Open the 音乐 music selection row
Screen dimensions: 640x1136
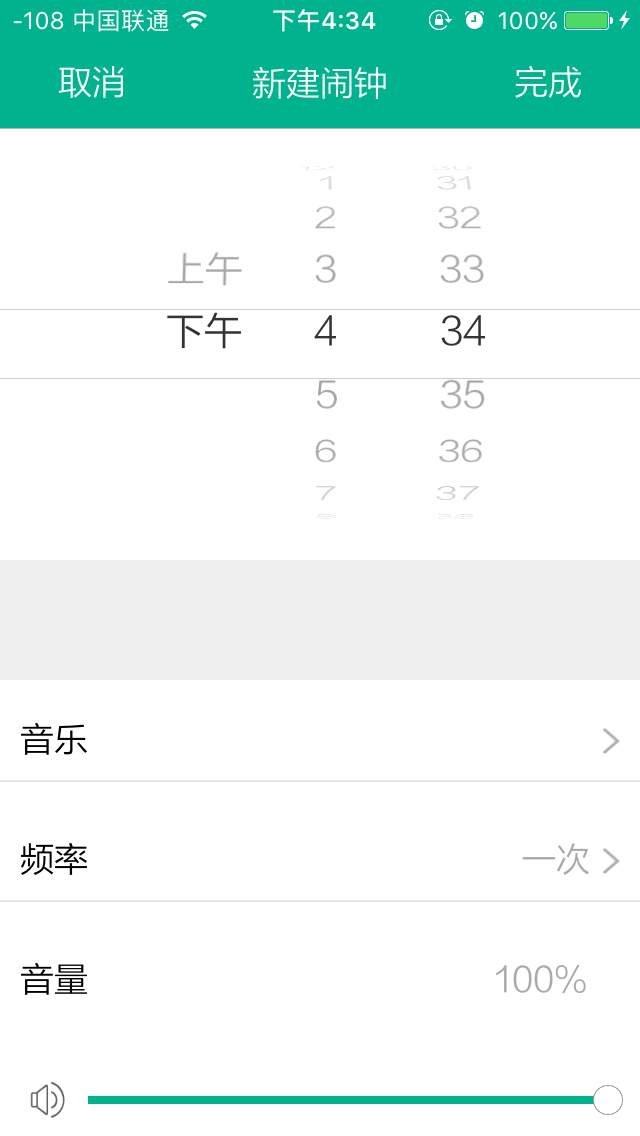point(320,740)
